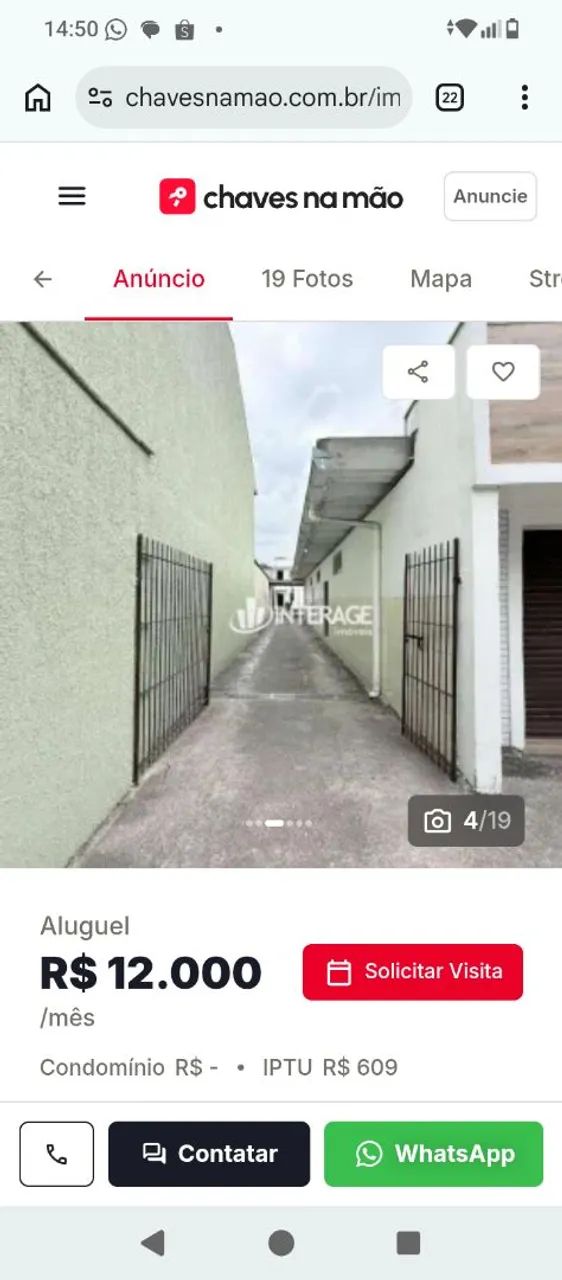The width and height of the screenshot is (562, 1280).
Task: Call the advertiser with the phone button
Action: click(57, 1154)
